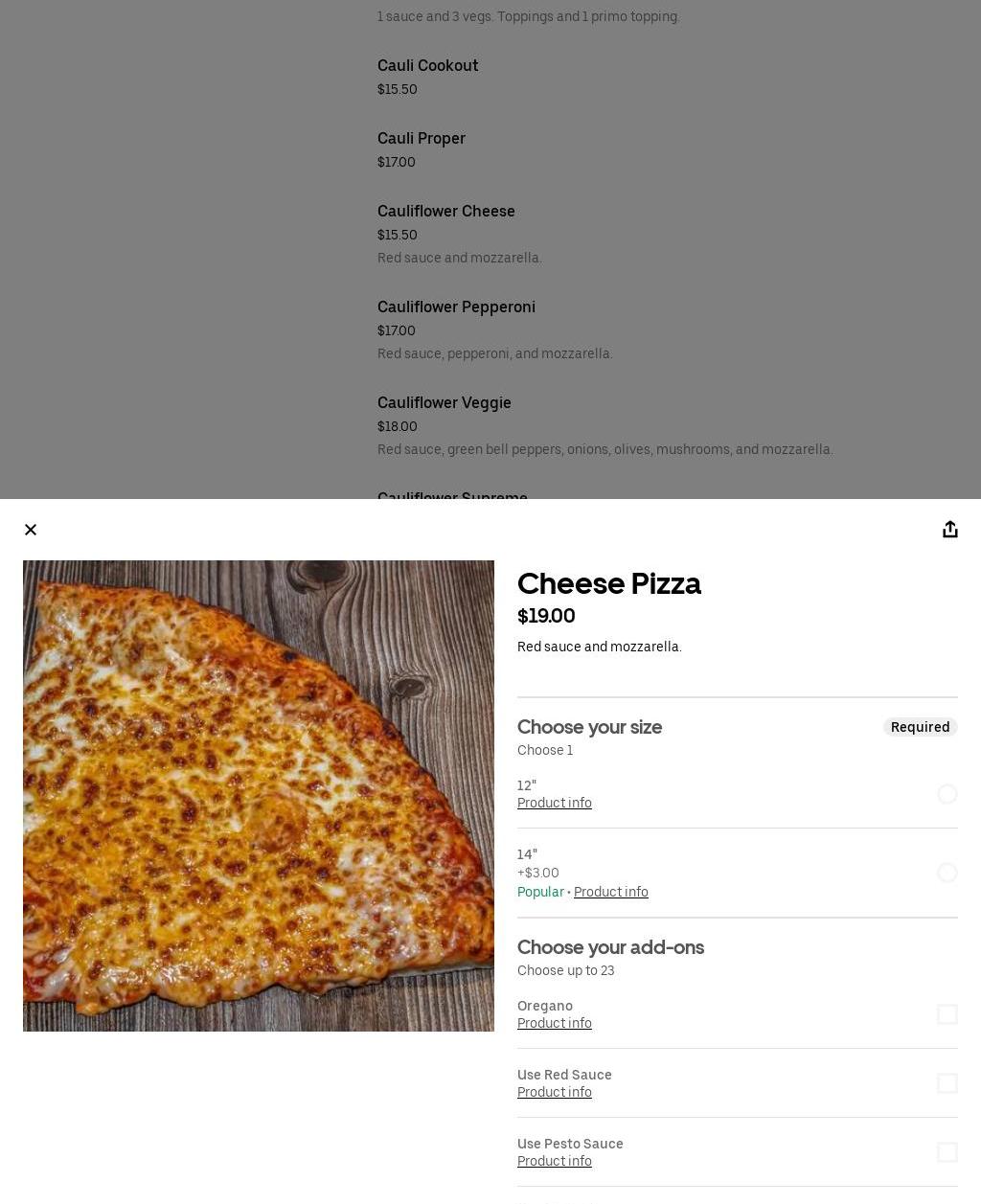
Task: Check the Oregano add-on
Action: (947, 1014)
